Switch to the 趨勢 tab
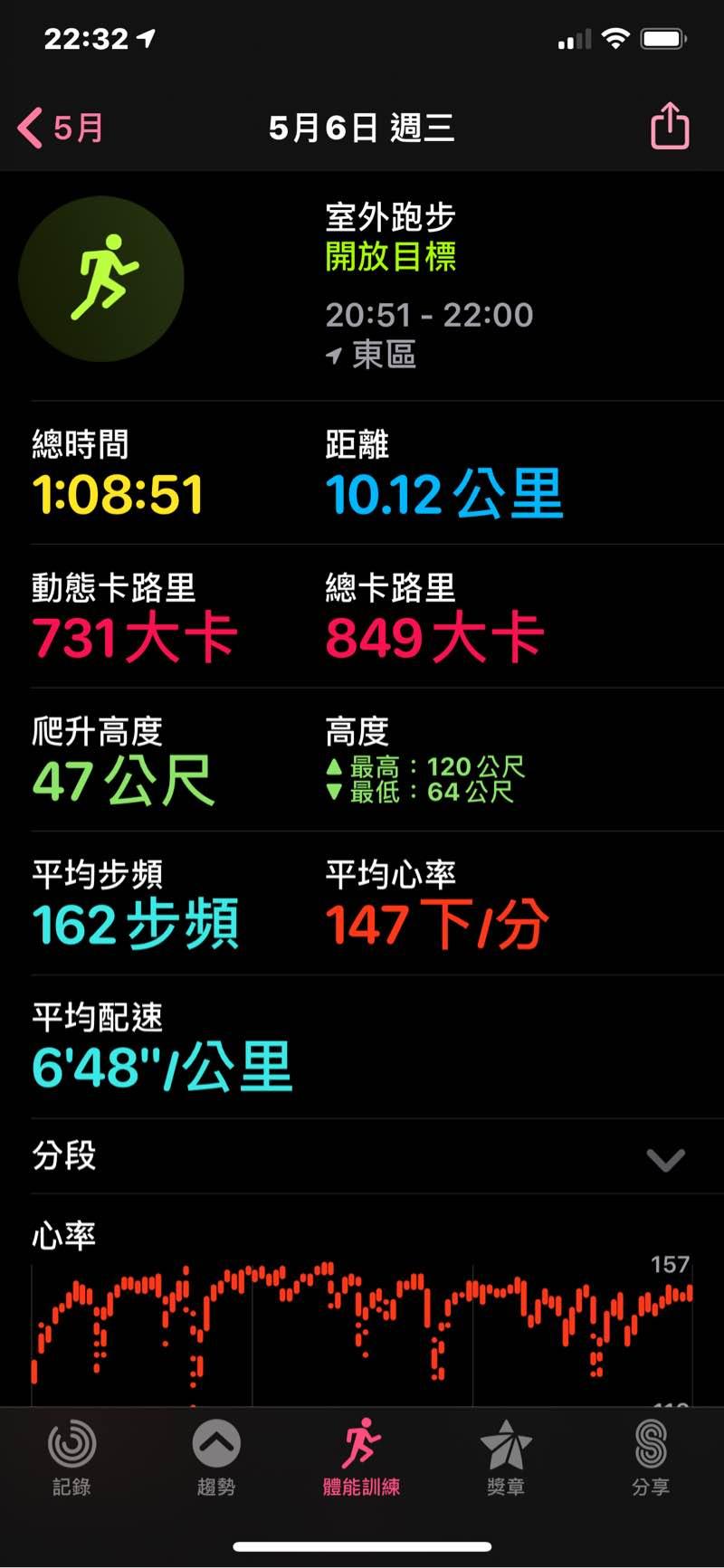This screenshot has height=1568, width=724. (x=216, y=1456)
